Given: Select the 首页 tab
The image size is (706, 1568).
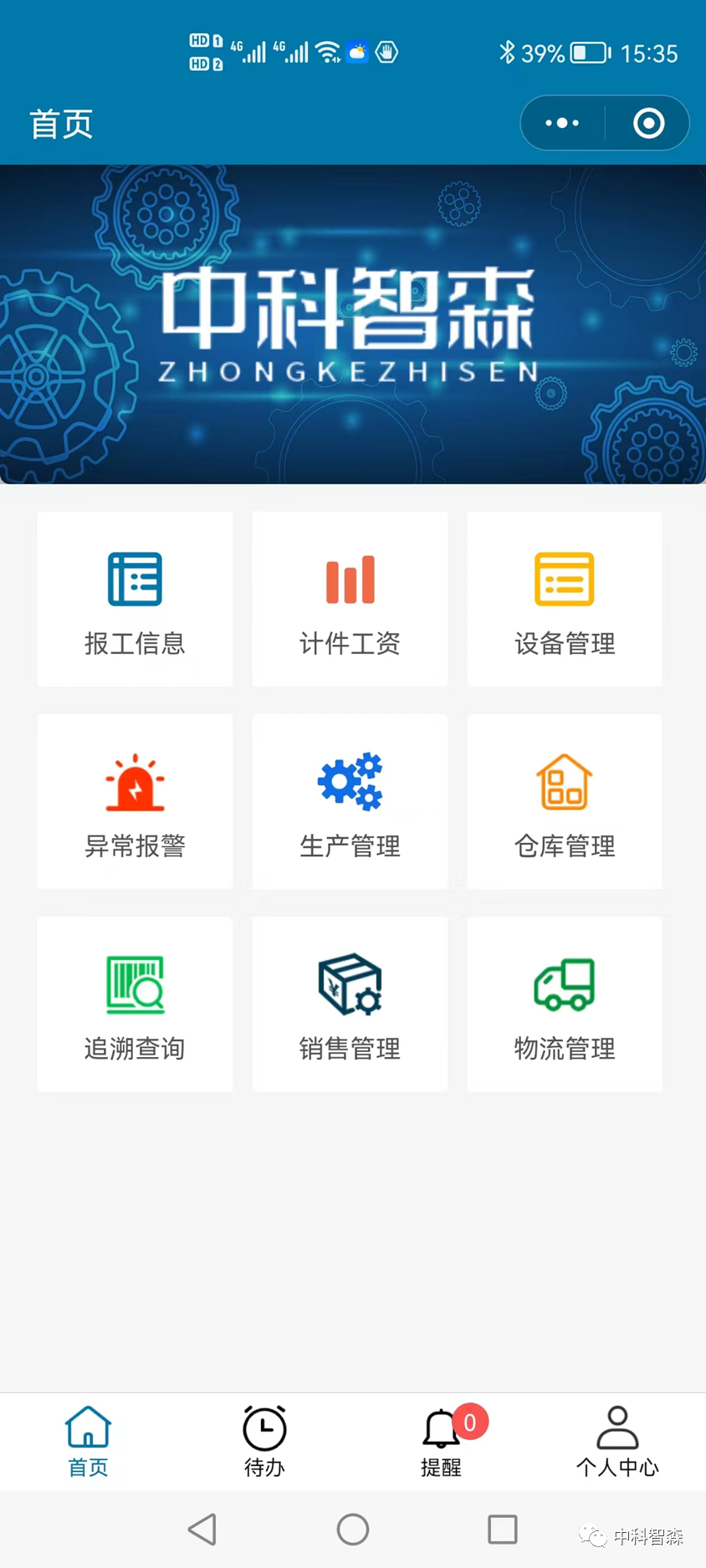Looking at the screenshot, I should point(88,1442).
